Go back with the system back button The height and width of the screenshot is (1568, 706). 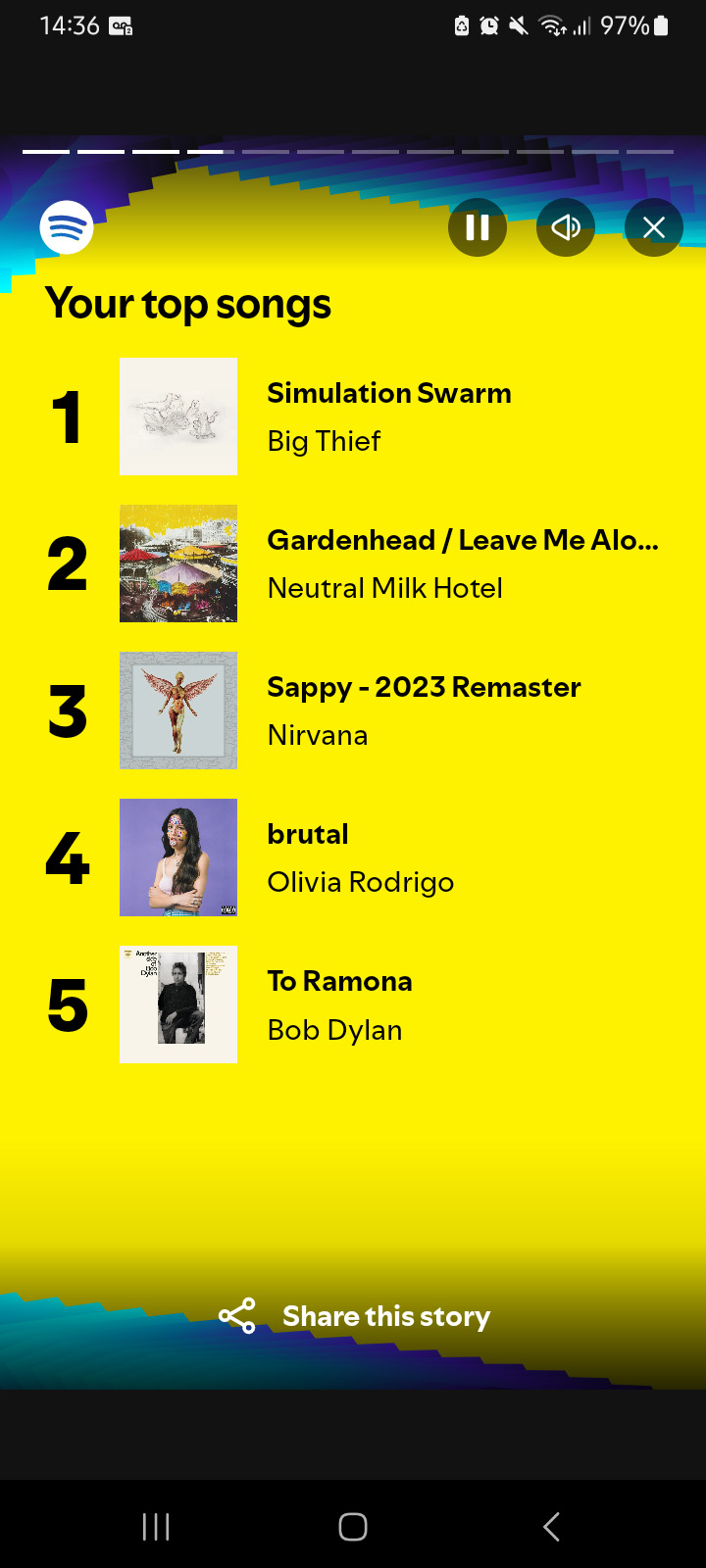point(551,1526)
